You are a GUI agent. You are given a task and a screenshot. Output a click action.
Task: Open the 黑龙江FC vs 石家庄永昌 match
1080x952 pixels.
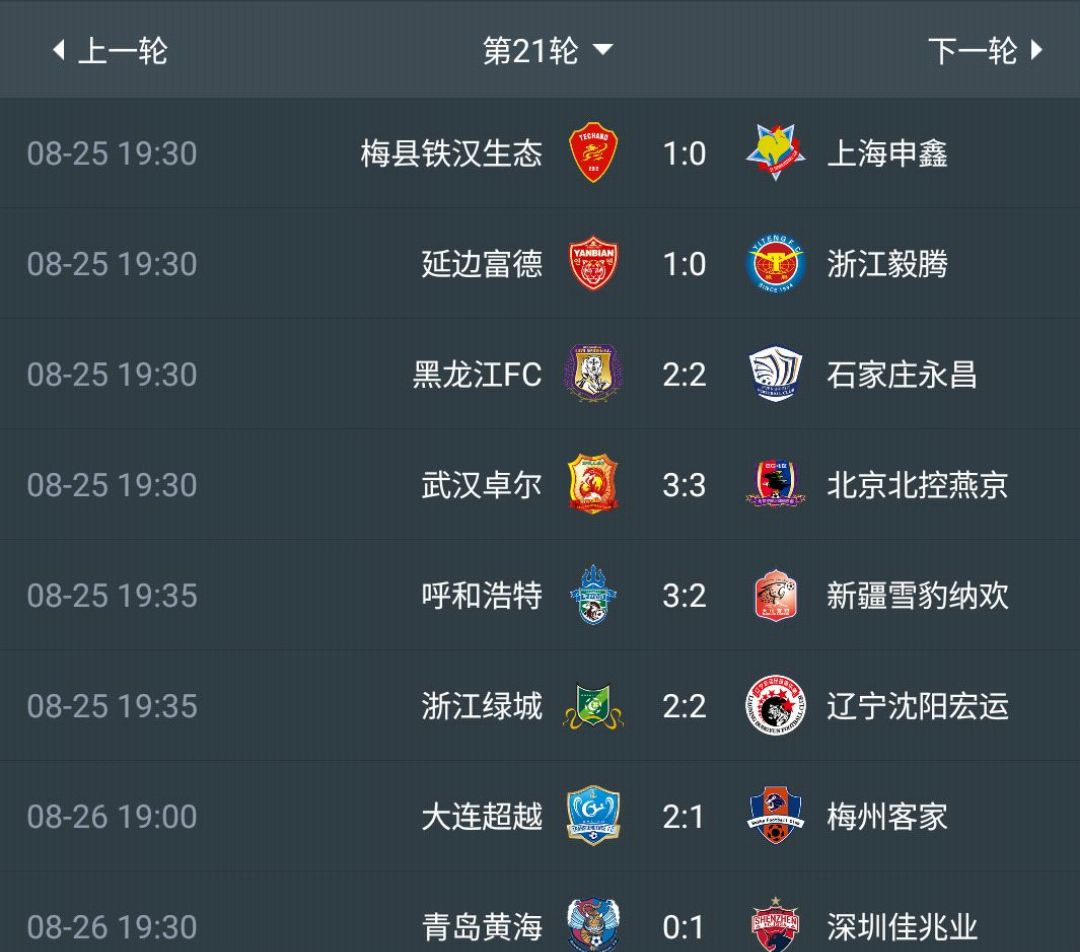point(684,375)
